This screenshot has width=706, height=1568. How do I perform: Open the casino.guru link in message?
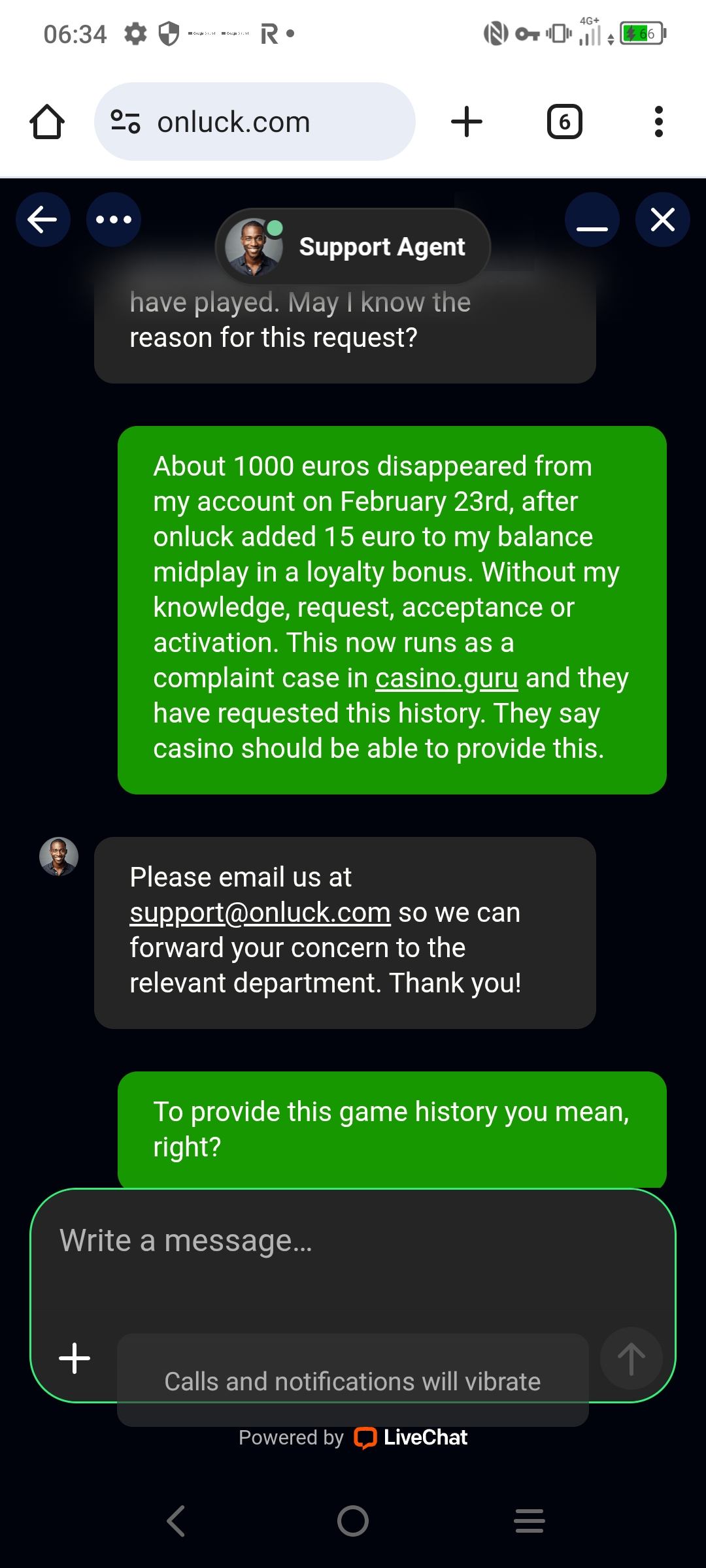(x=446, y=678)
